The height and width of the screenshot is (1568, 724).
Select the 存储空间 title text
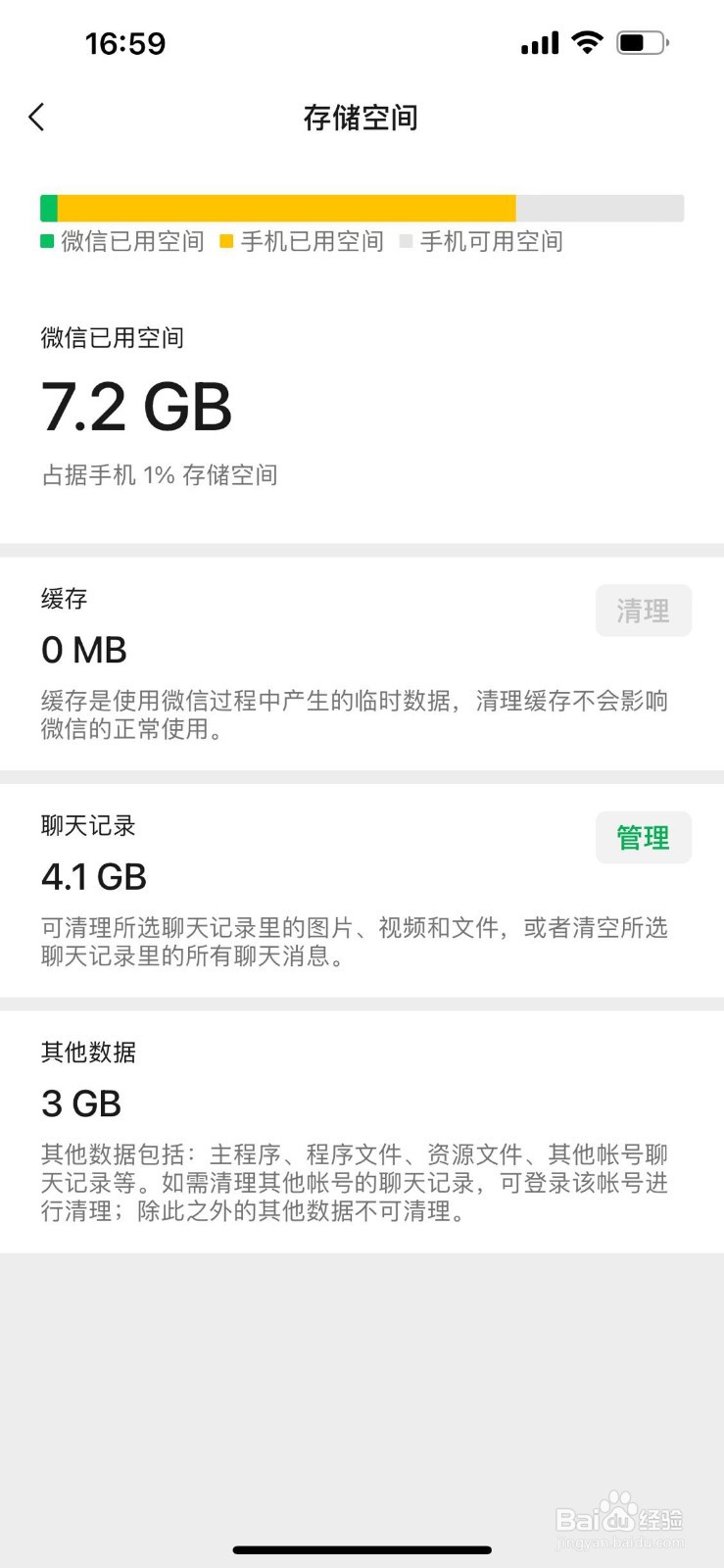pyautogui.click(x=362, y=118)
